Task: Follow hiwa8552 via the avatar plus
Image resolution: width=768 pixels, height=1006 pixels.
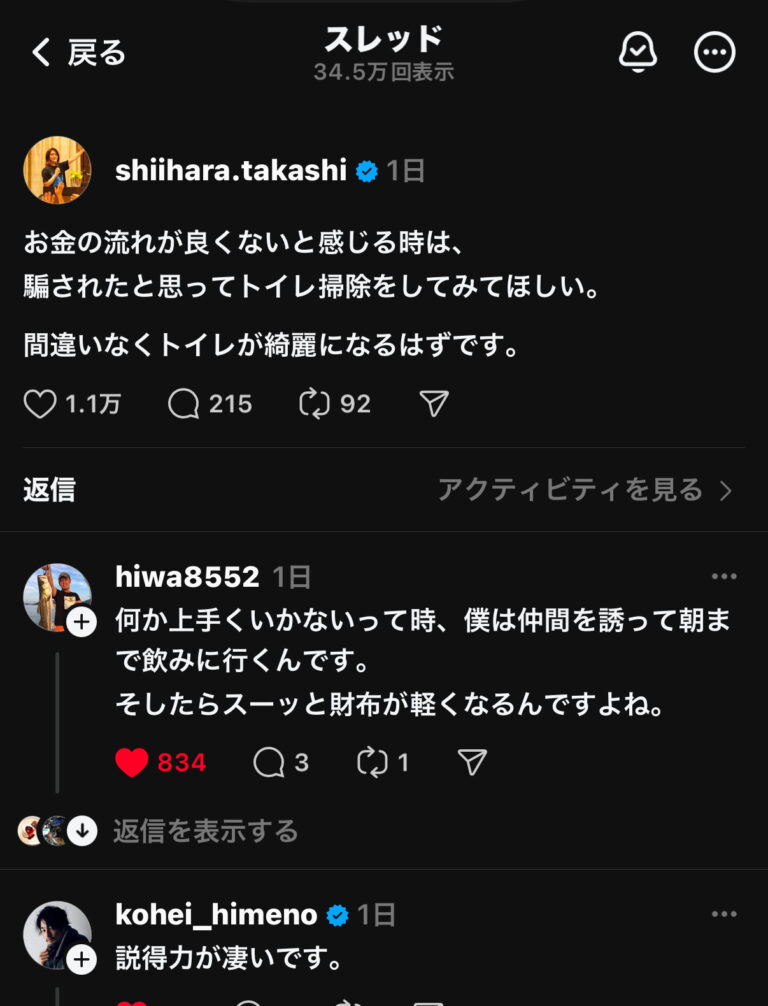Action: coord(82,623)
